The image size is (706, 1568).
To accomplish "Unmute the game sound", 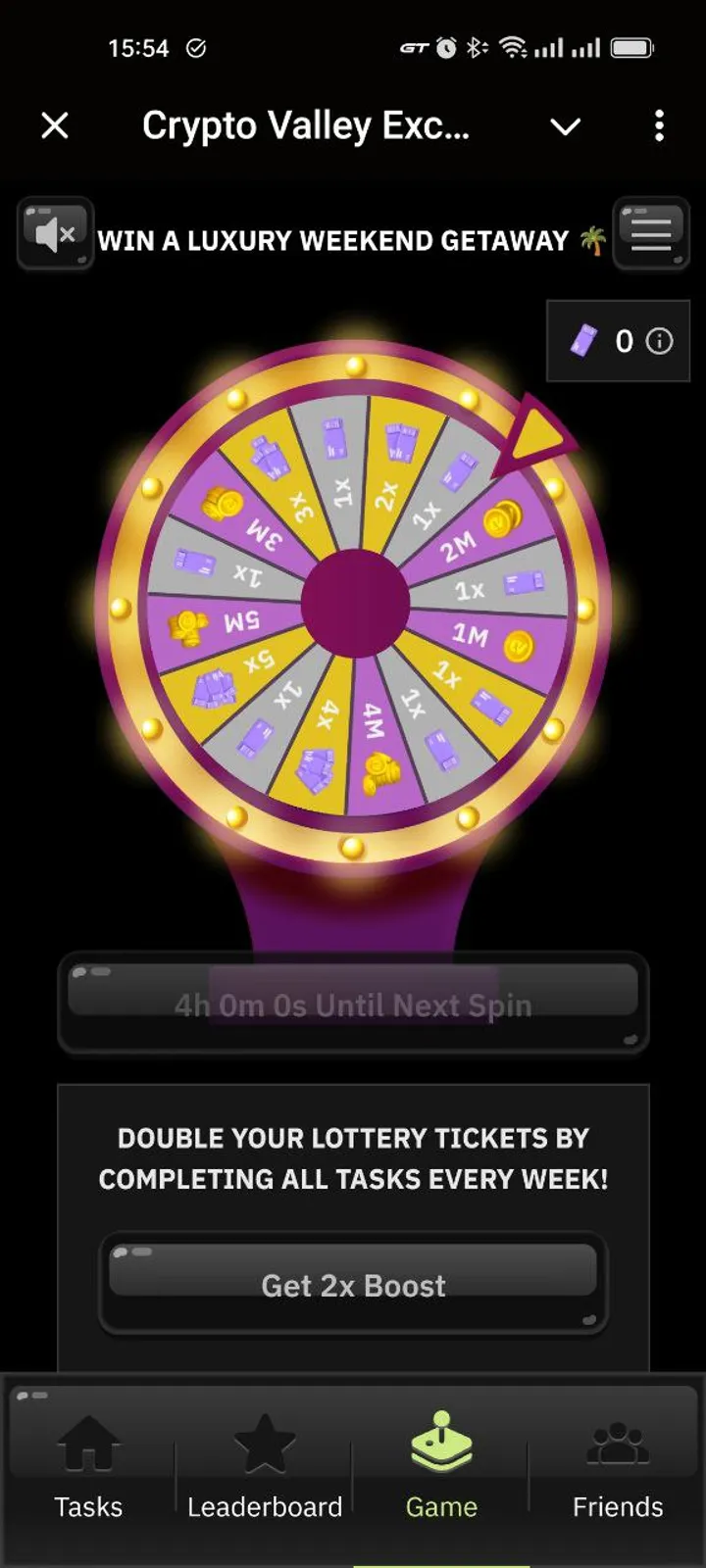I will (55, 233).
